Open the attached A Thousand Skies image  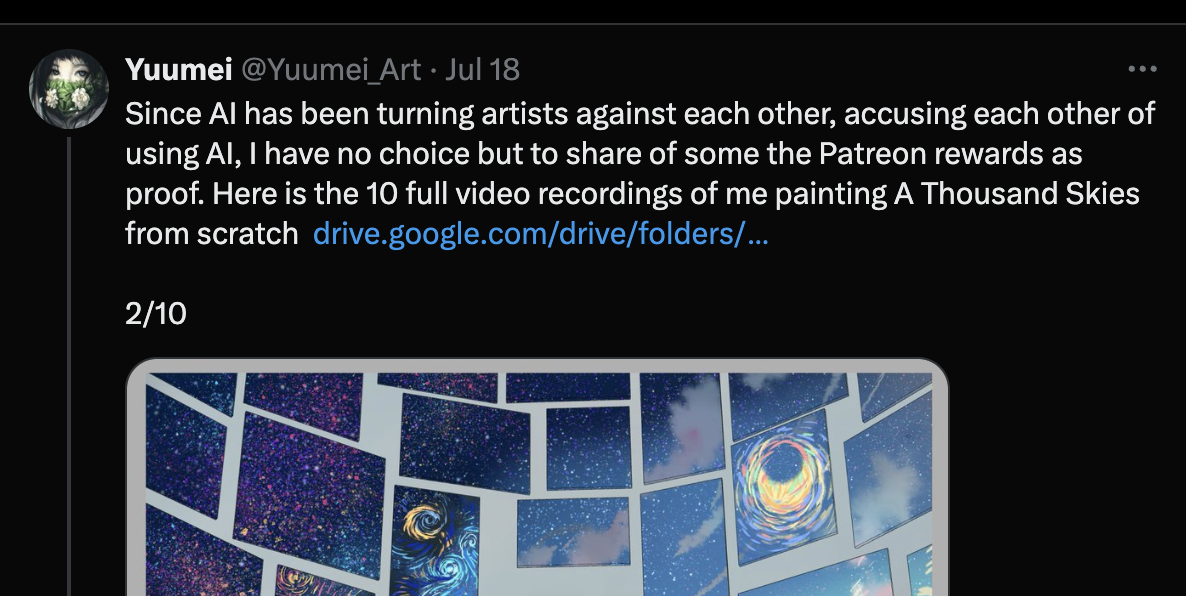537,480
